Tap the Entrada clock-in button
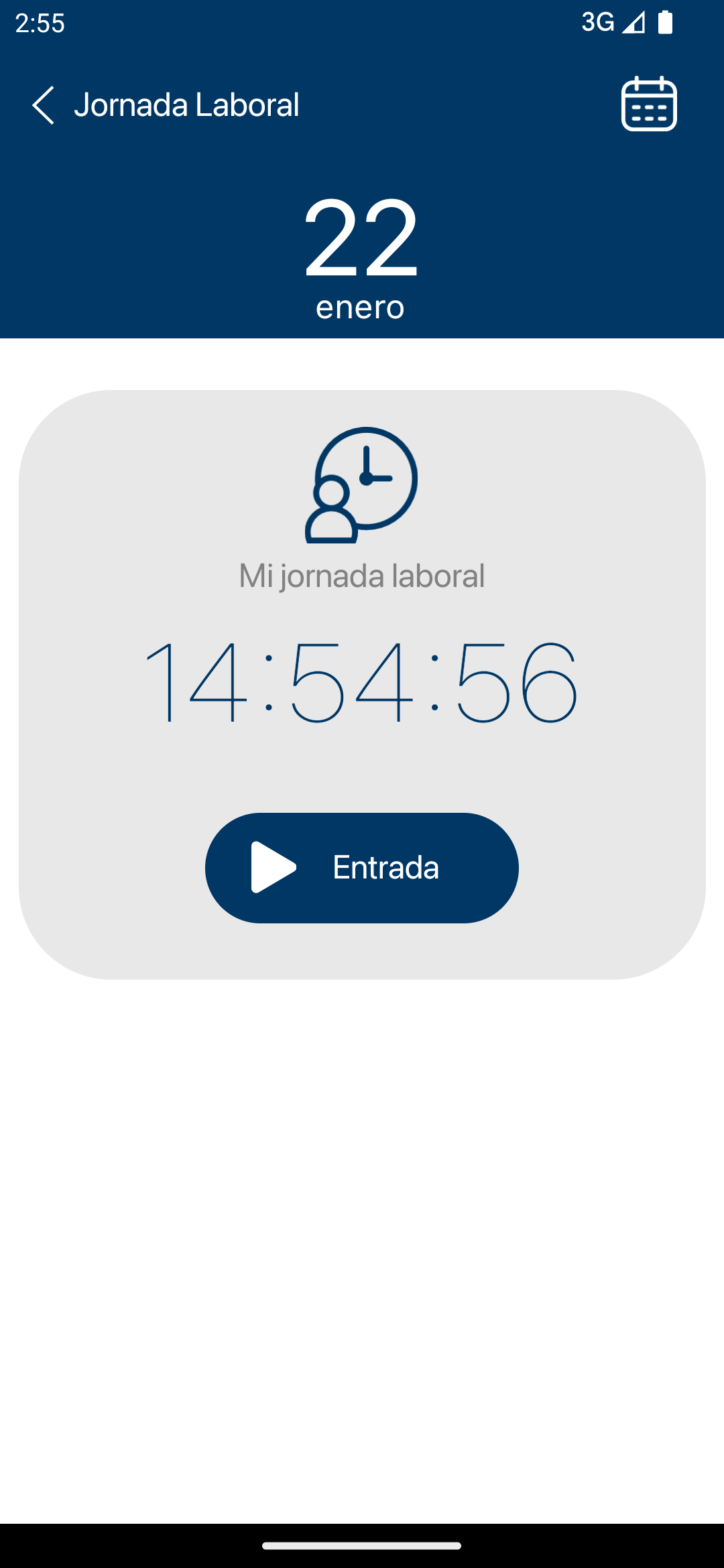Screen dimensions: 724x1568 362,868
